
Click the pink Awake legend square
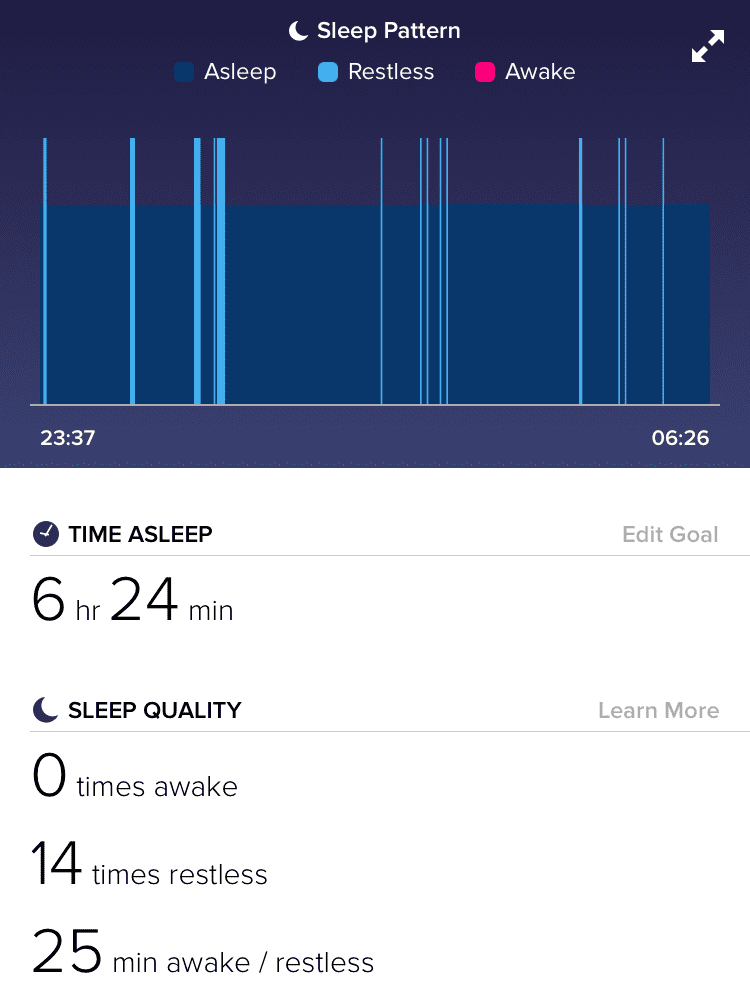tap(486, 71)
